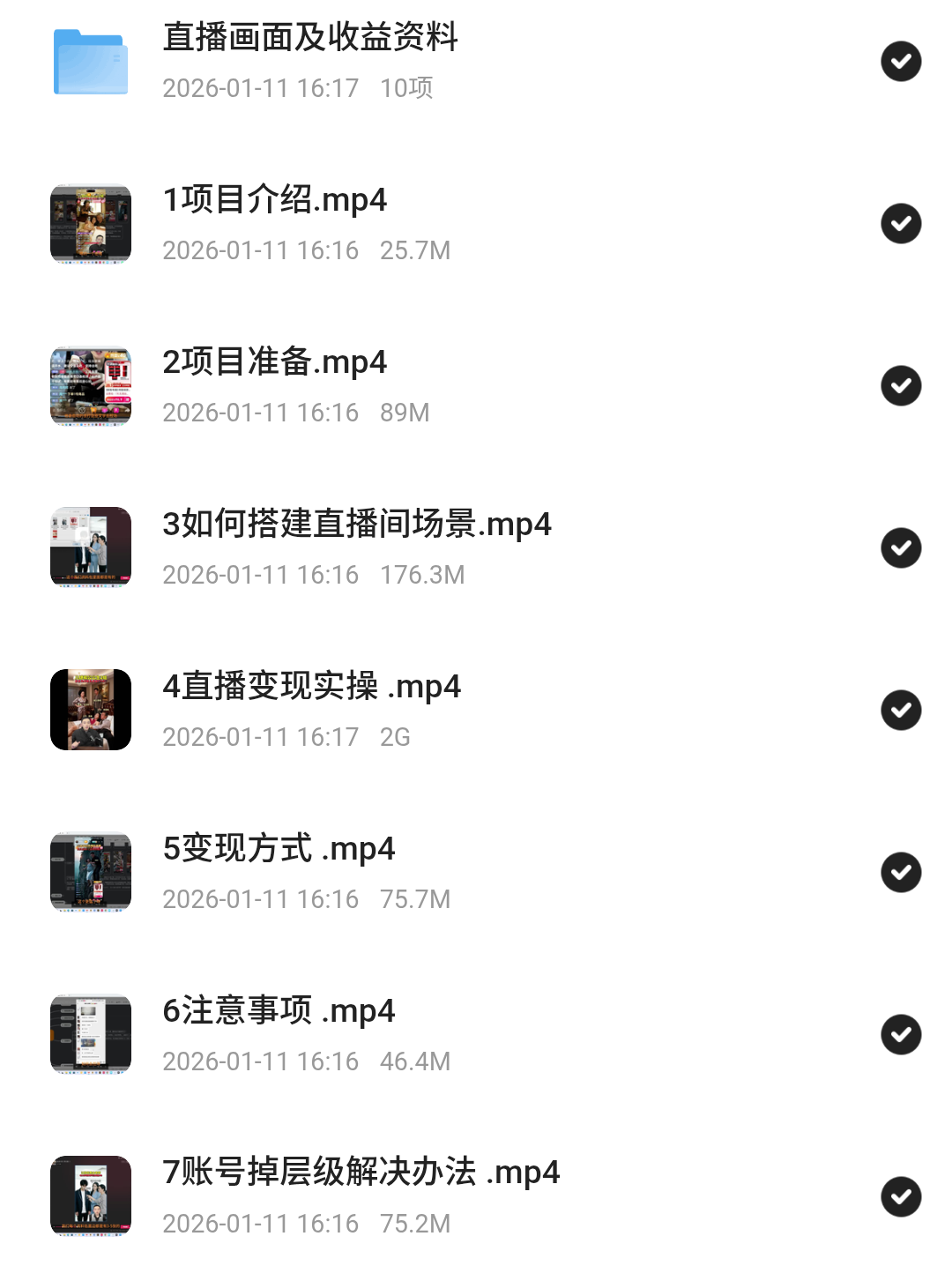This screenshot has width=952, height=1266.
Task: Uncheck the 直播画面及收益资料 folder checkbox
Action: pyautogui.click(x=901, y=62)
